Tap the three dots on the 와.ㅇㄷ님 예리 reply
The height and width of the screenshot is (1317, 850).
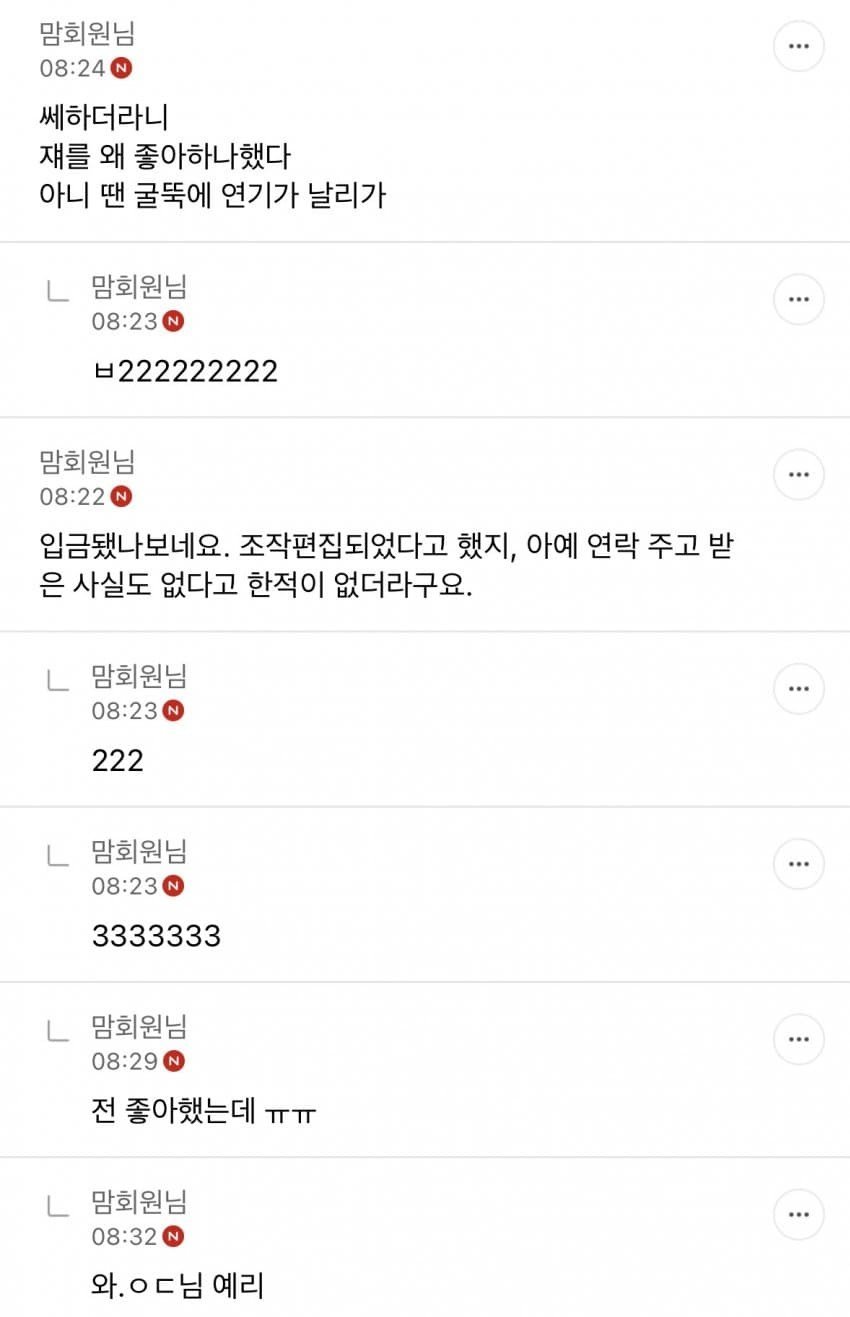[x=798, y=1214]
